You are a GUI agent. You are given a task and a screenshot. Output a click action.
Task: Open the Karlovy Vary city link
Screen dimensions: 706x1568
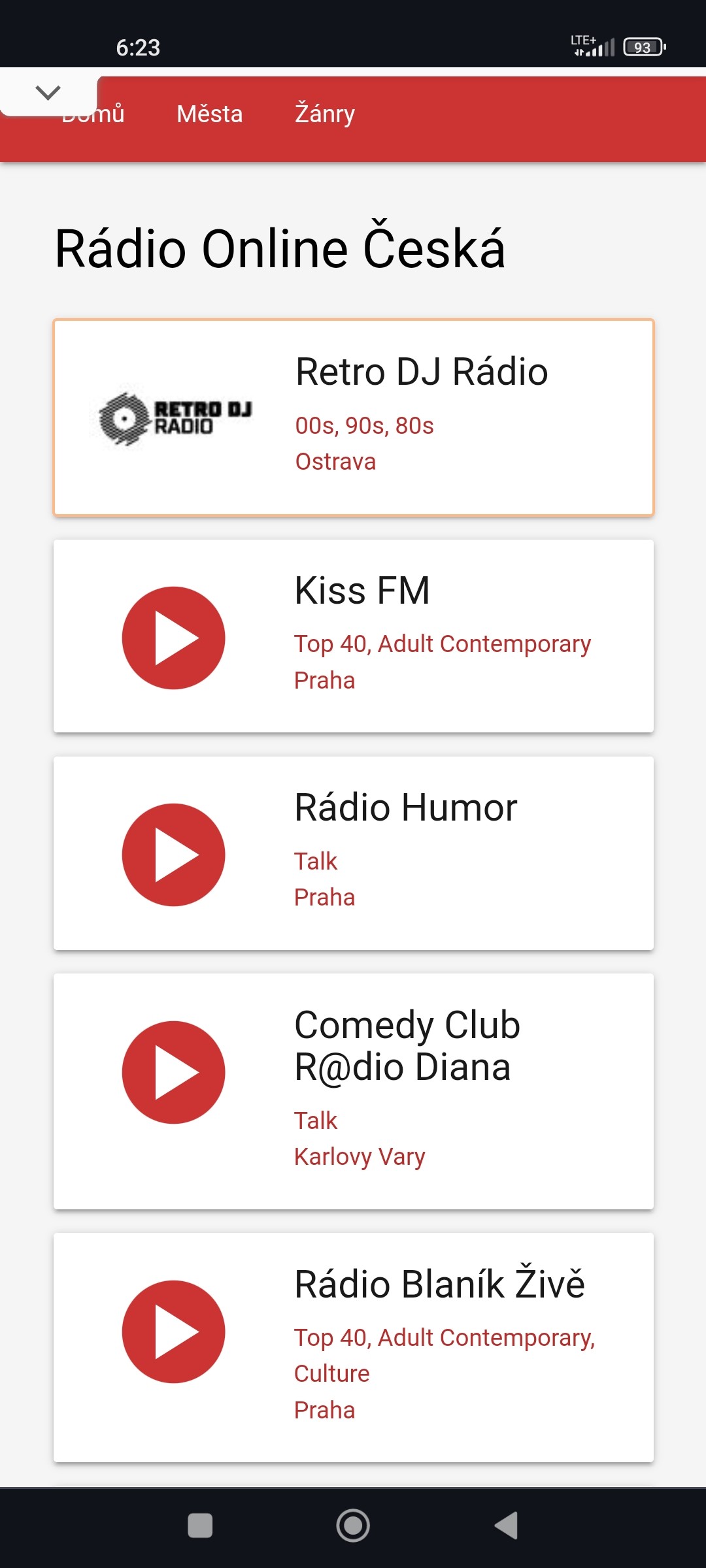point(360,1157)
